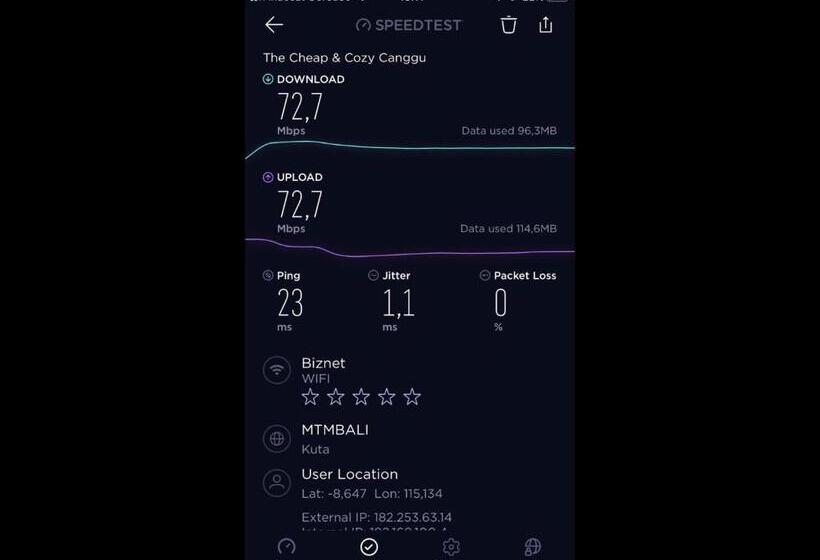This screenshot has height=560, width=820.
Task: Rate Biznet three stars
Action: [x=361, y=397]
